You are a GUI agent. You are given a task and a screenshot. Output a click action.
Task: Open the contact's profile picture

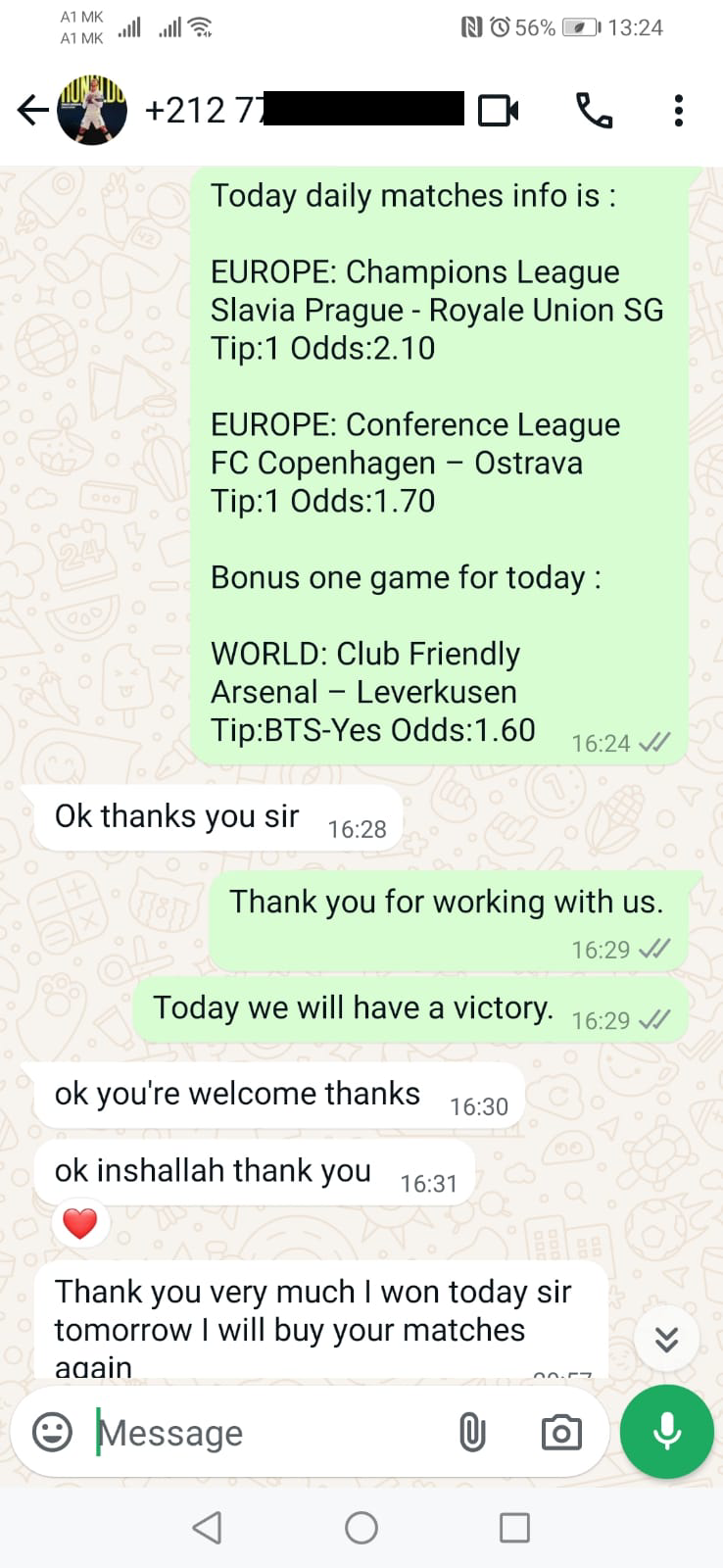tap(92, 111)
